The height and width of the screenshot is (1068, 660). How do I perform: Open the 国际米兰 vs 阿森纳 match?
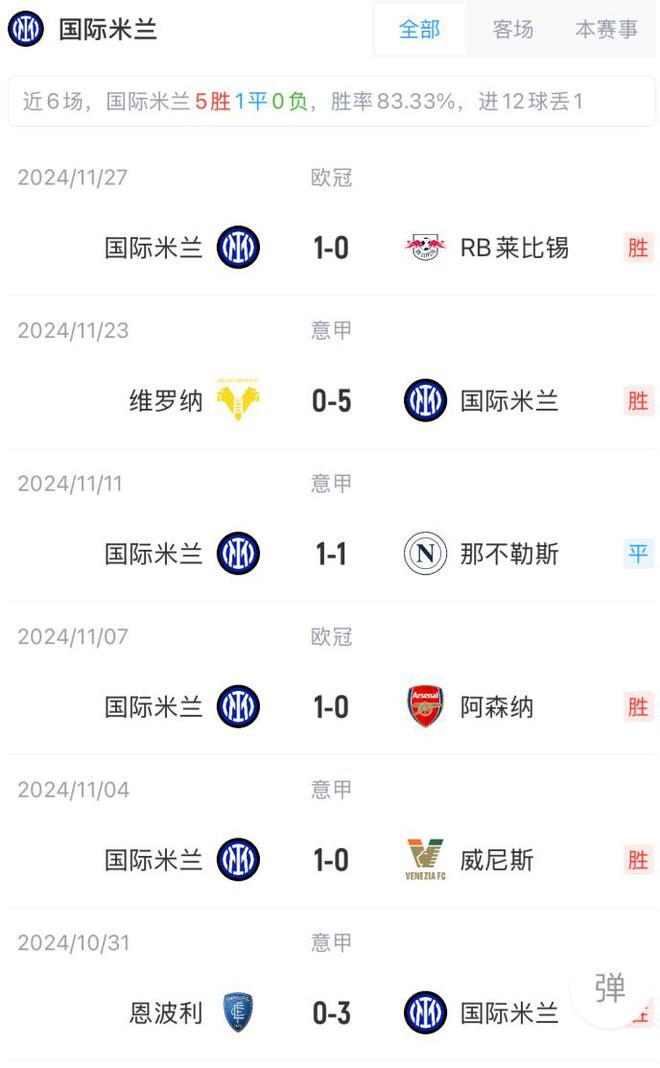331,707
